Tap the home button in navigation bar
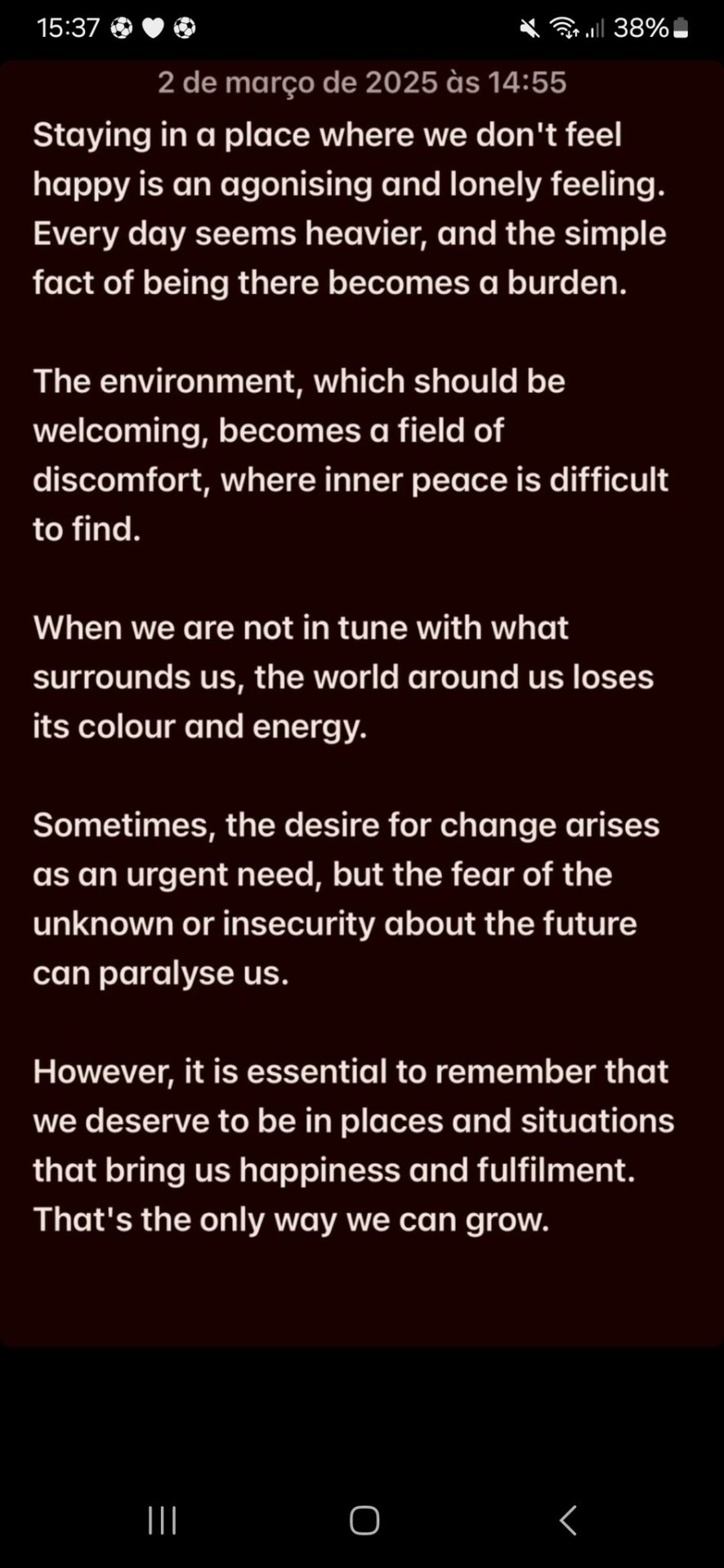 (x=364, y=1521)
